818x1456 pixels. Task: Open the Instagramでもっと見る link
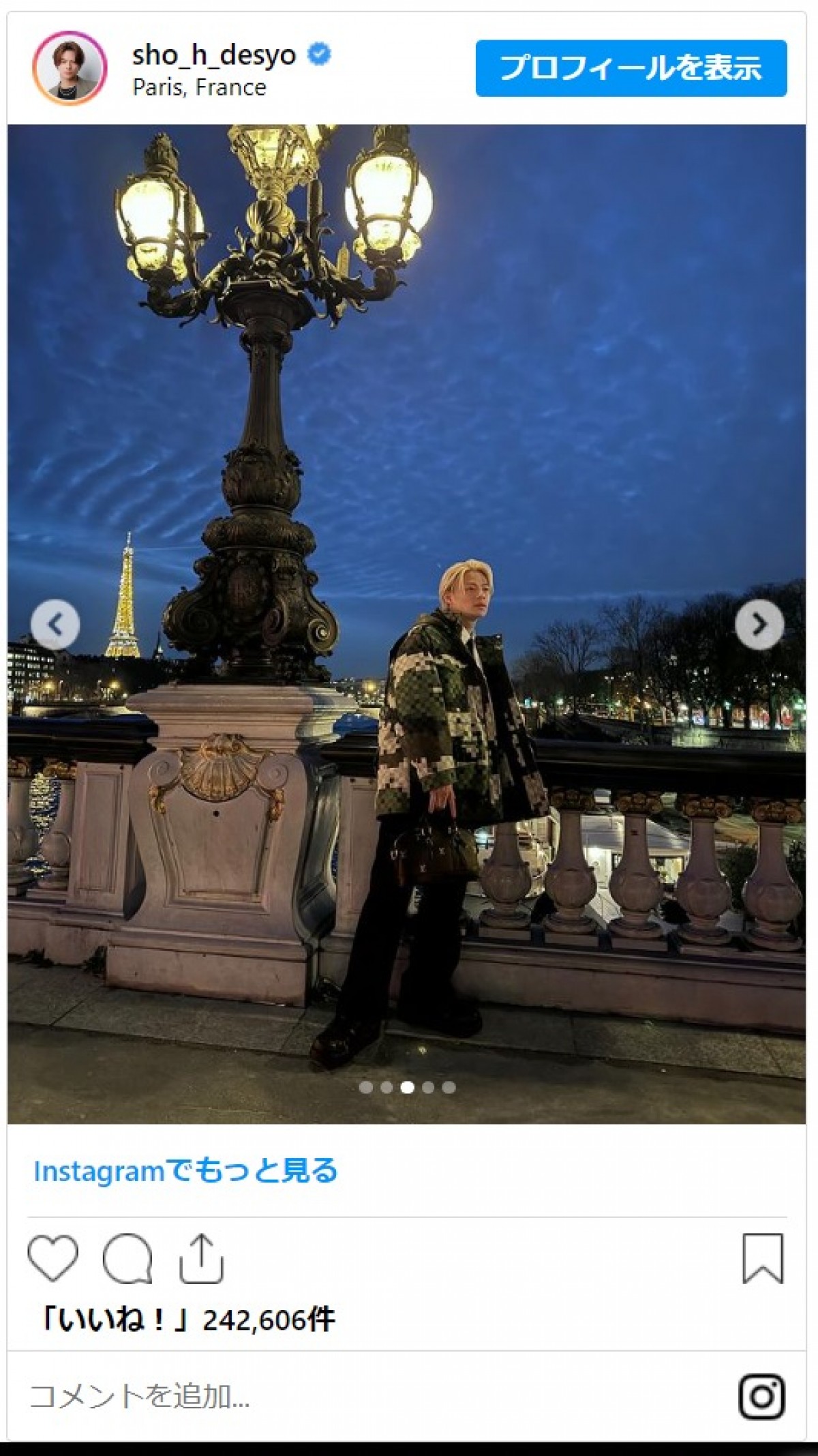click(x=185, y=1171)
